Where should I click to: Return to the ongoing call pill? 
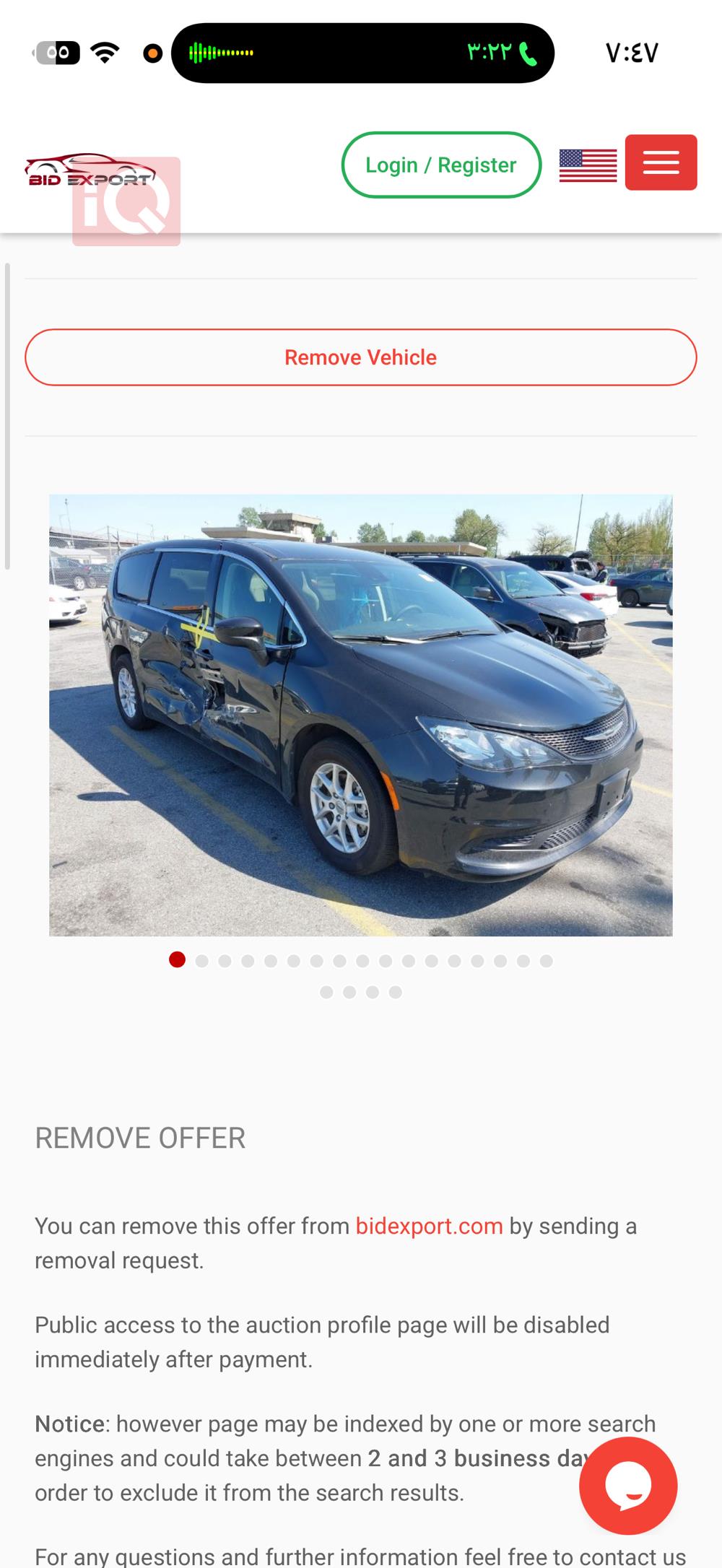(362, 53)
